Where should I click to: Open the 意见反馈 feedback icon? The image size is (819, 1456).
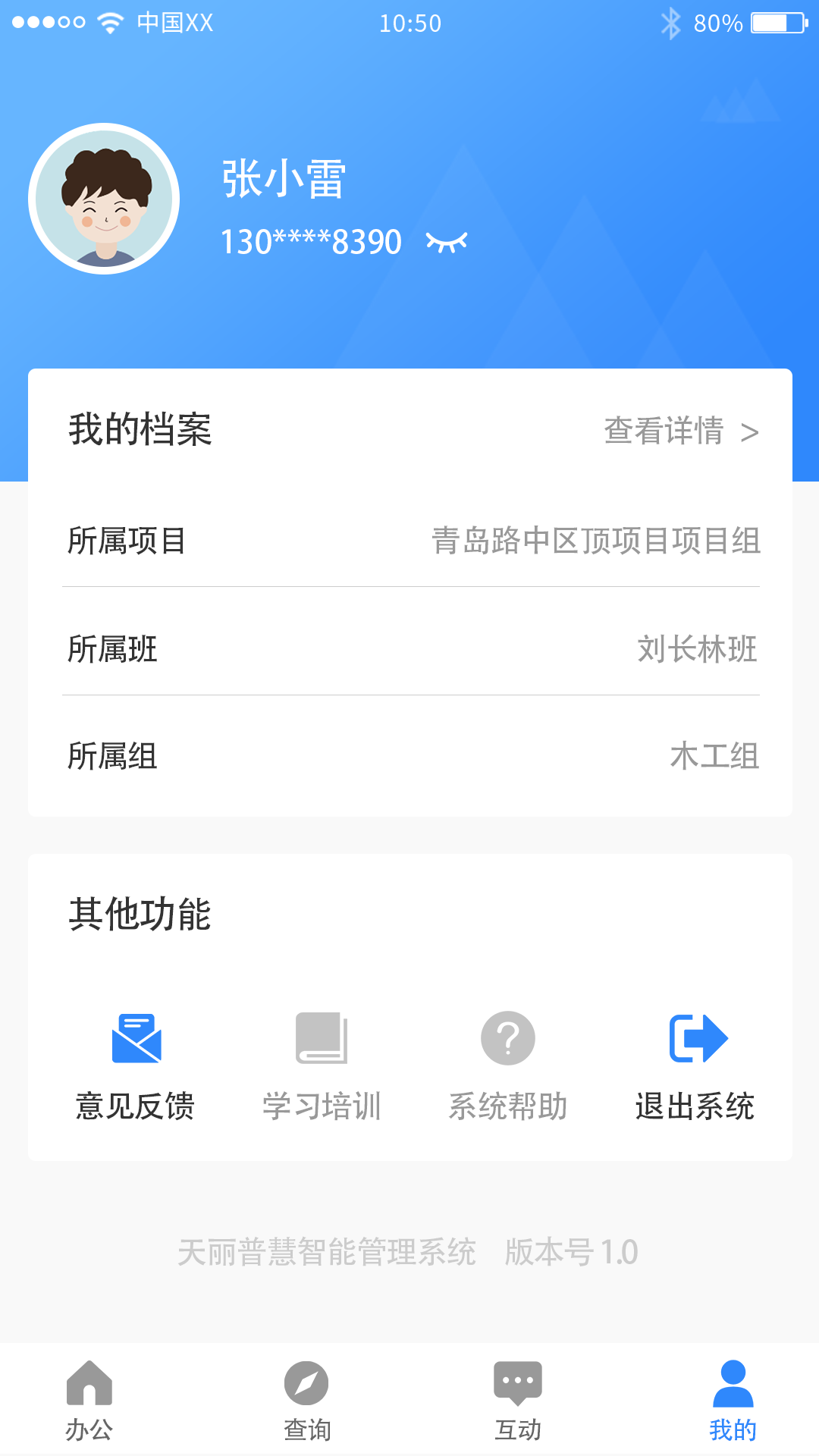click(138, 1039)
